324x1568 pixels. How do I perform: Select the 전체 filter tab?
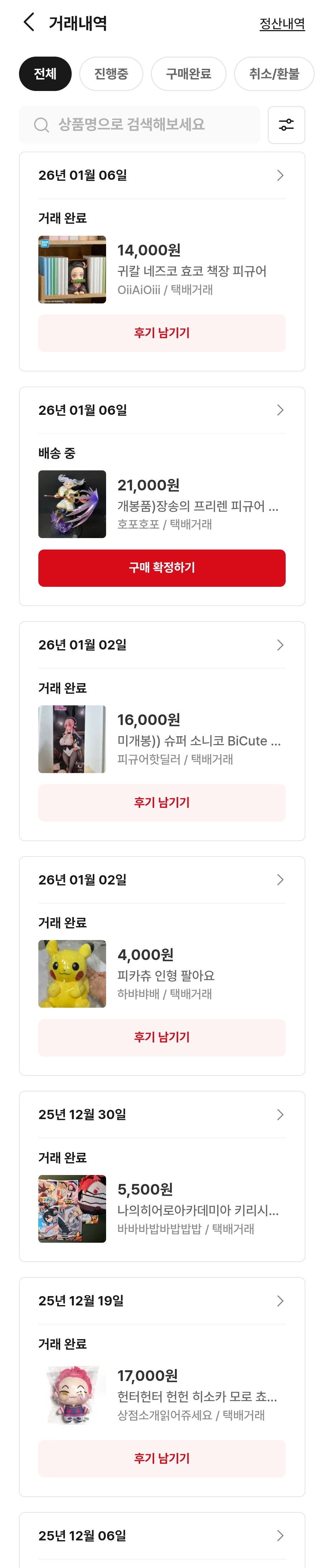coord(45,74)
